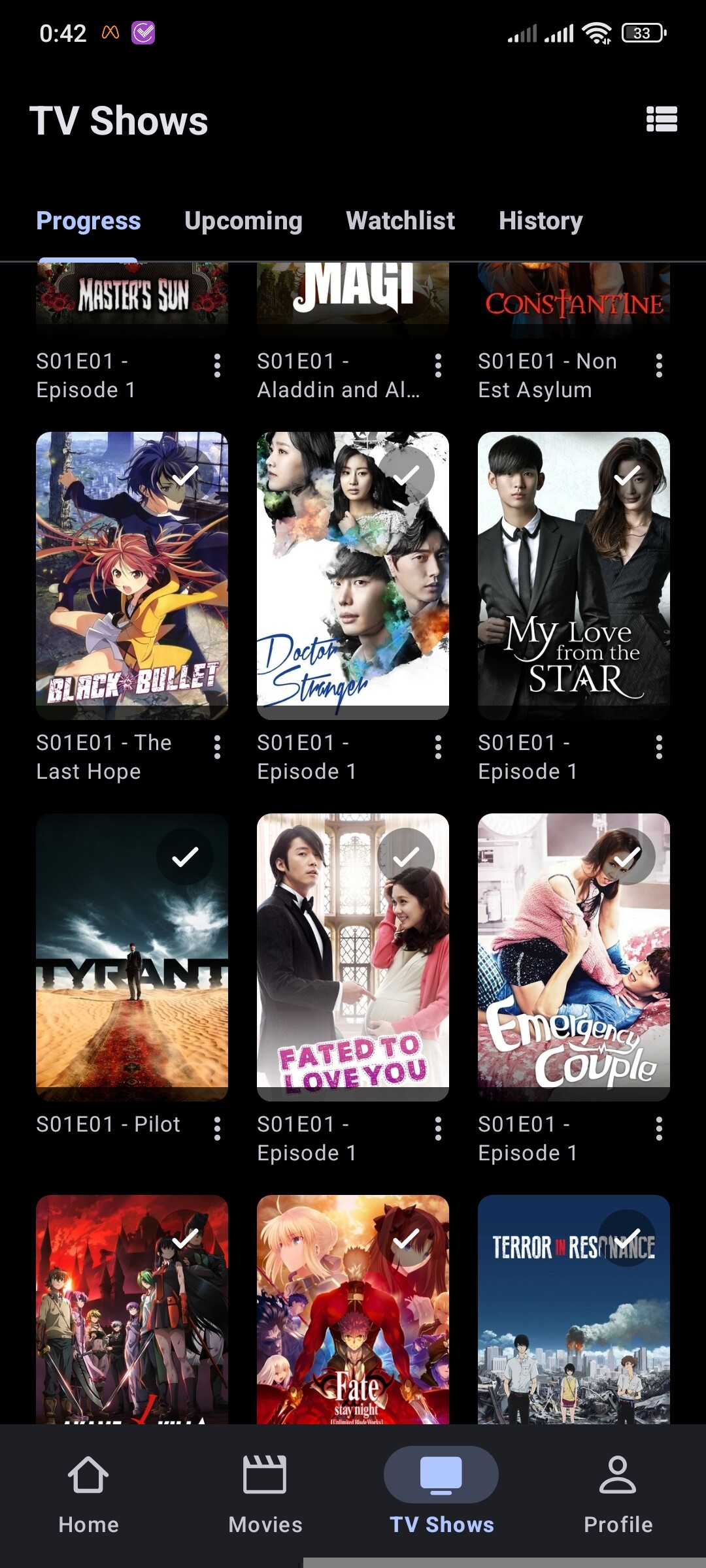Open more options for Emergency Couple

coord(659,1129)
